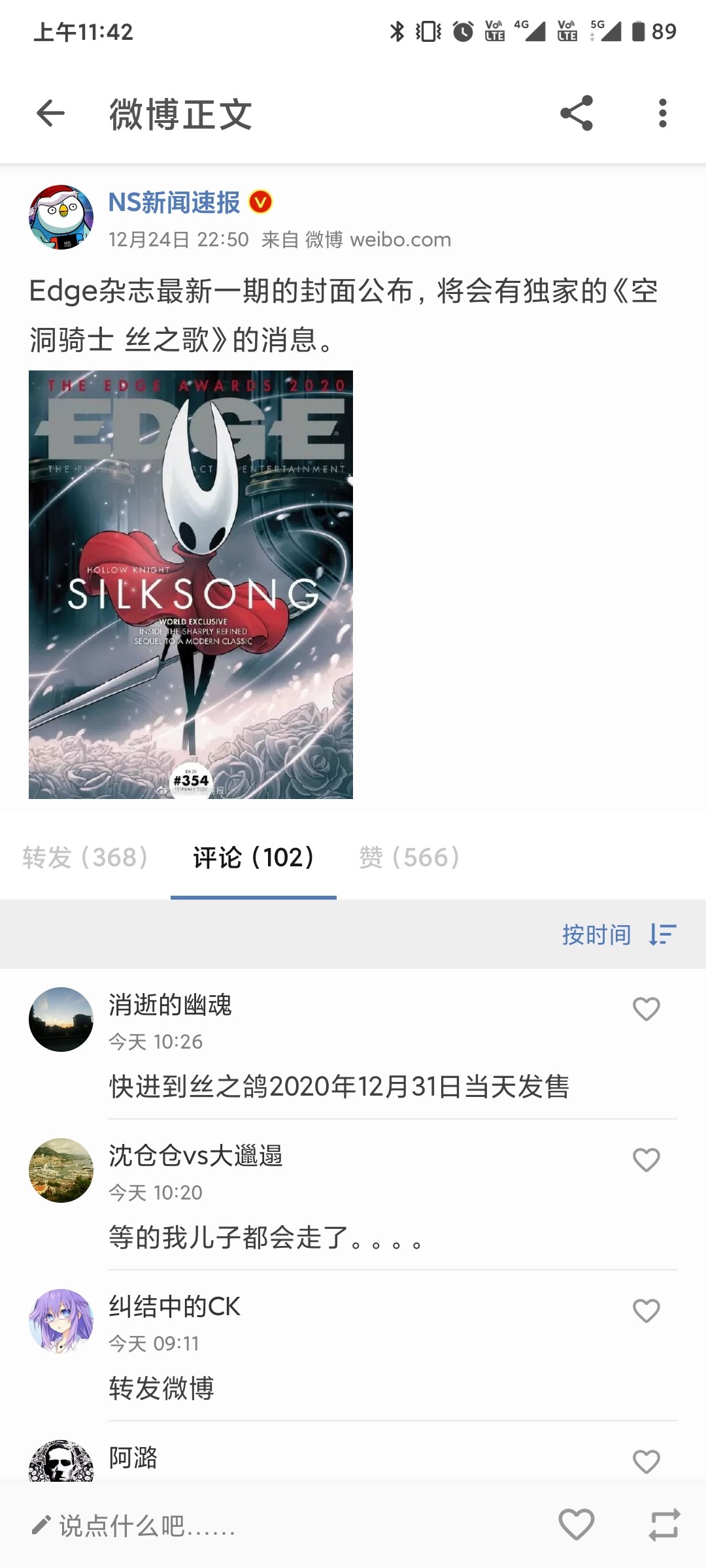Repost this Weibo from the bottom bar
Screen dimensions: 706x1568
pos(664,1525)
